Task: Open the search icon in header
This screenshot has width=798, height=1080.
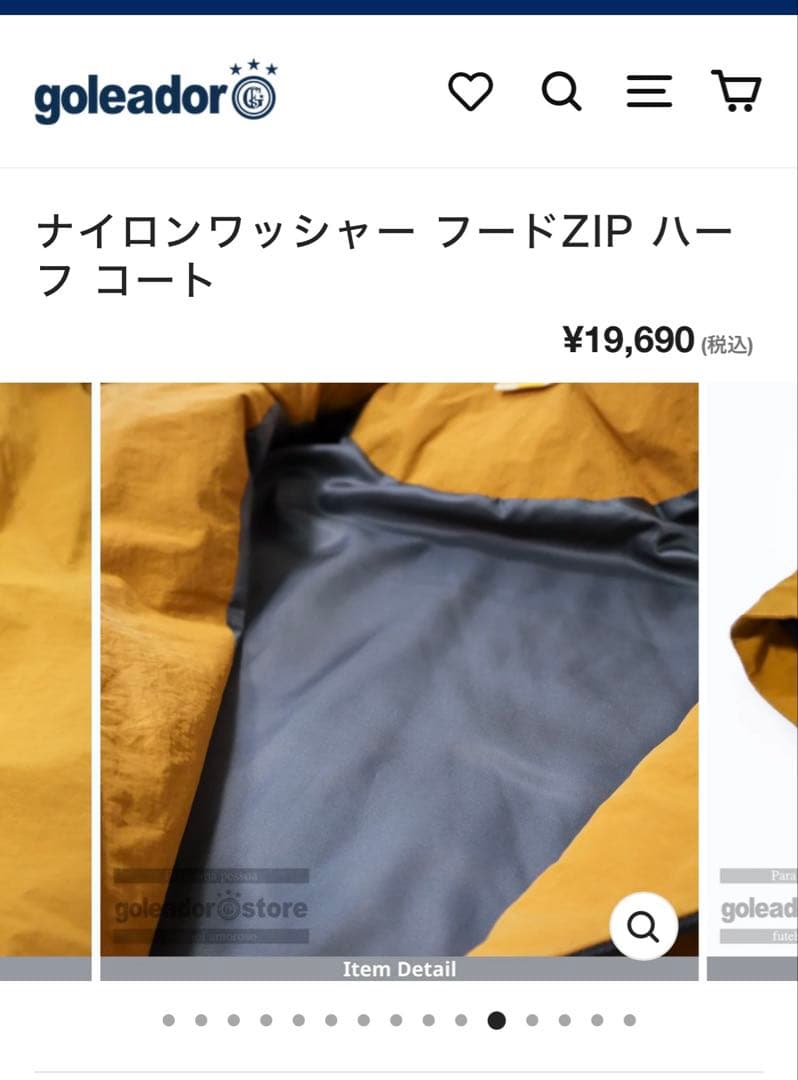Action: point(561,92)
